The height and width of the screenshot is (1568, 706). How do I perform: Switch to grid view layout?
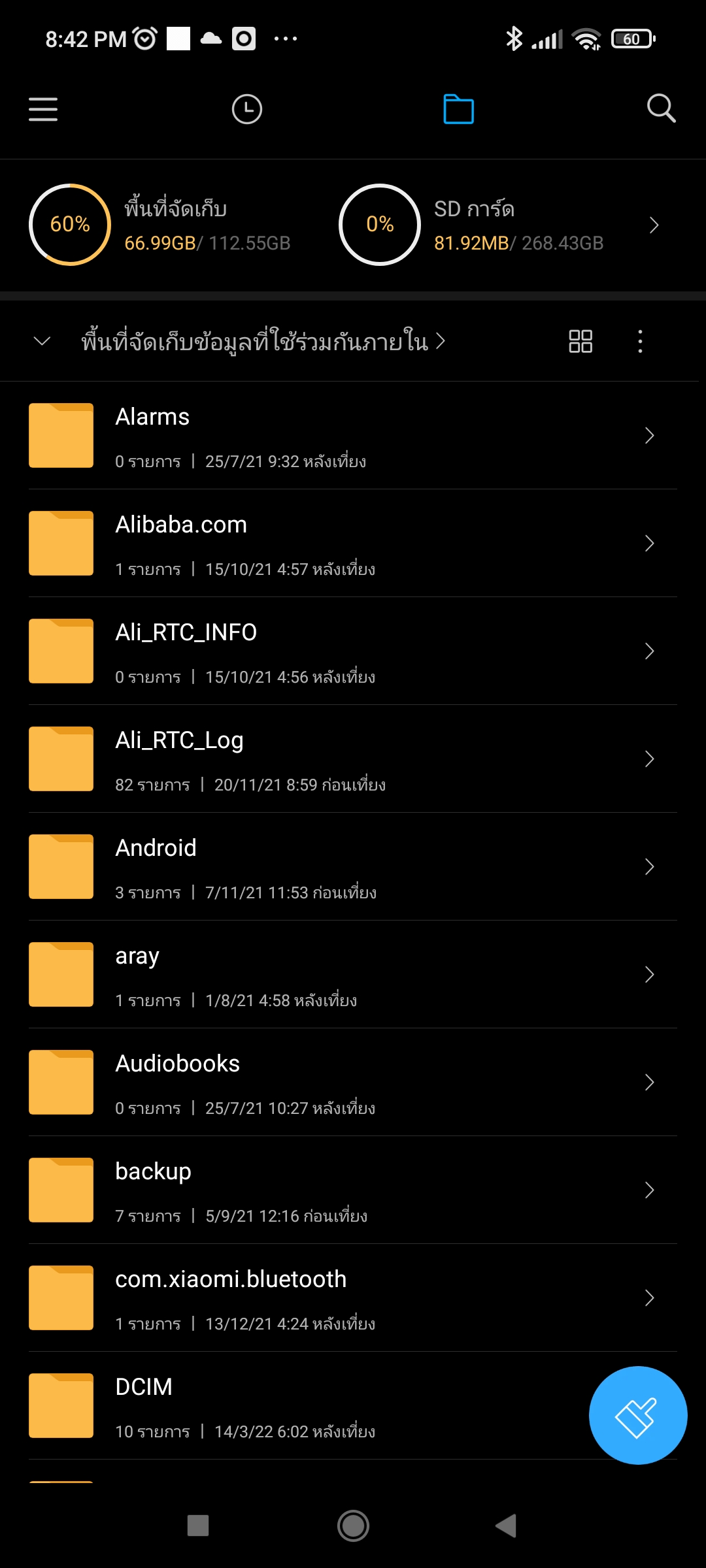580,341
